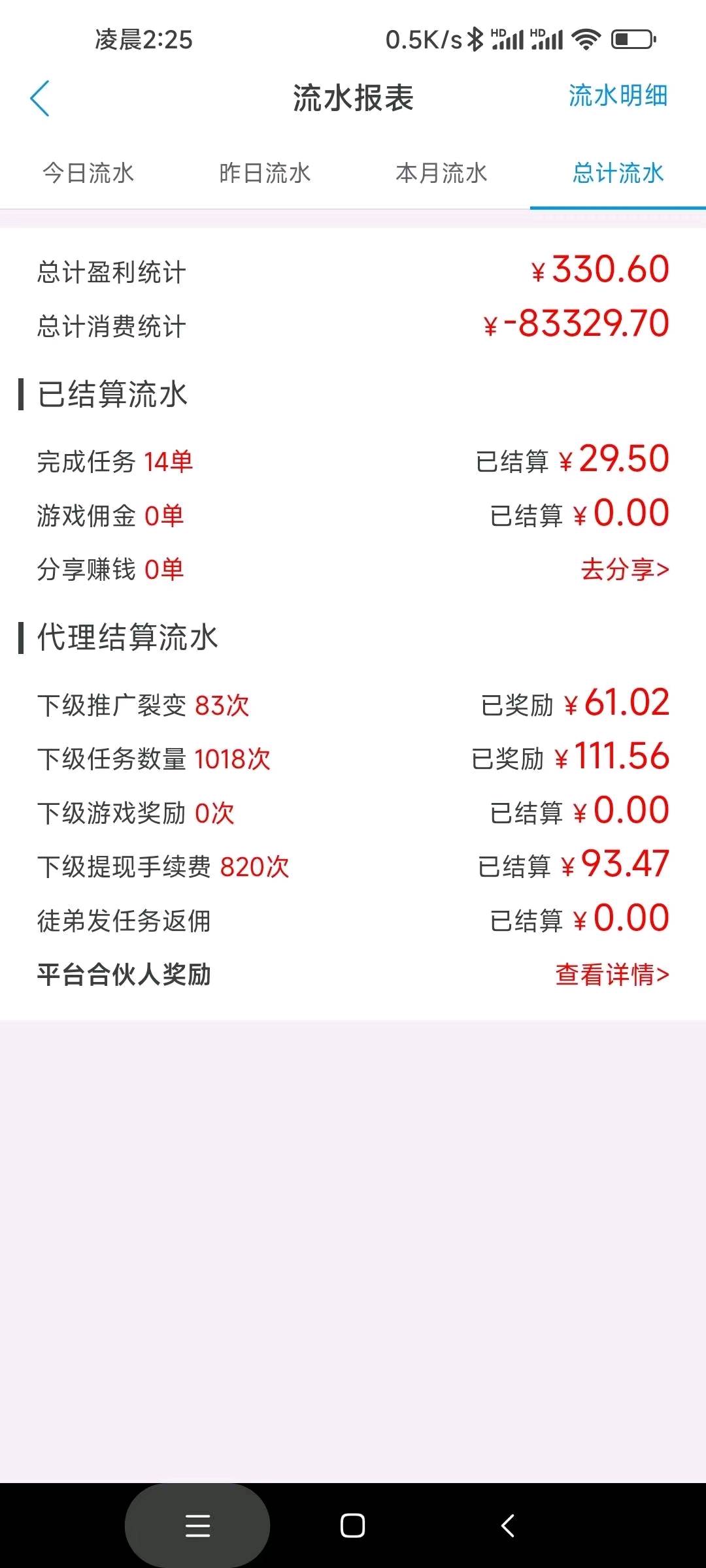706x1568 pixels.
Task: Tap 去分享 link for 分享赚钱
Action: [x=625, y=570]
